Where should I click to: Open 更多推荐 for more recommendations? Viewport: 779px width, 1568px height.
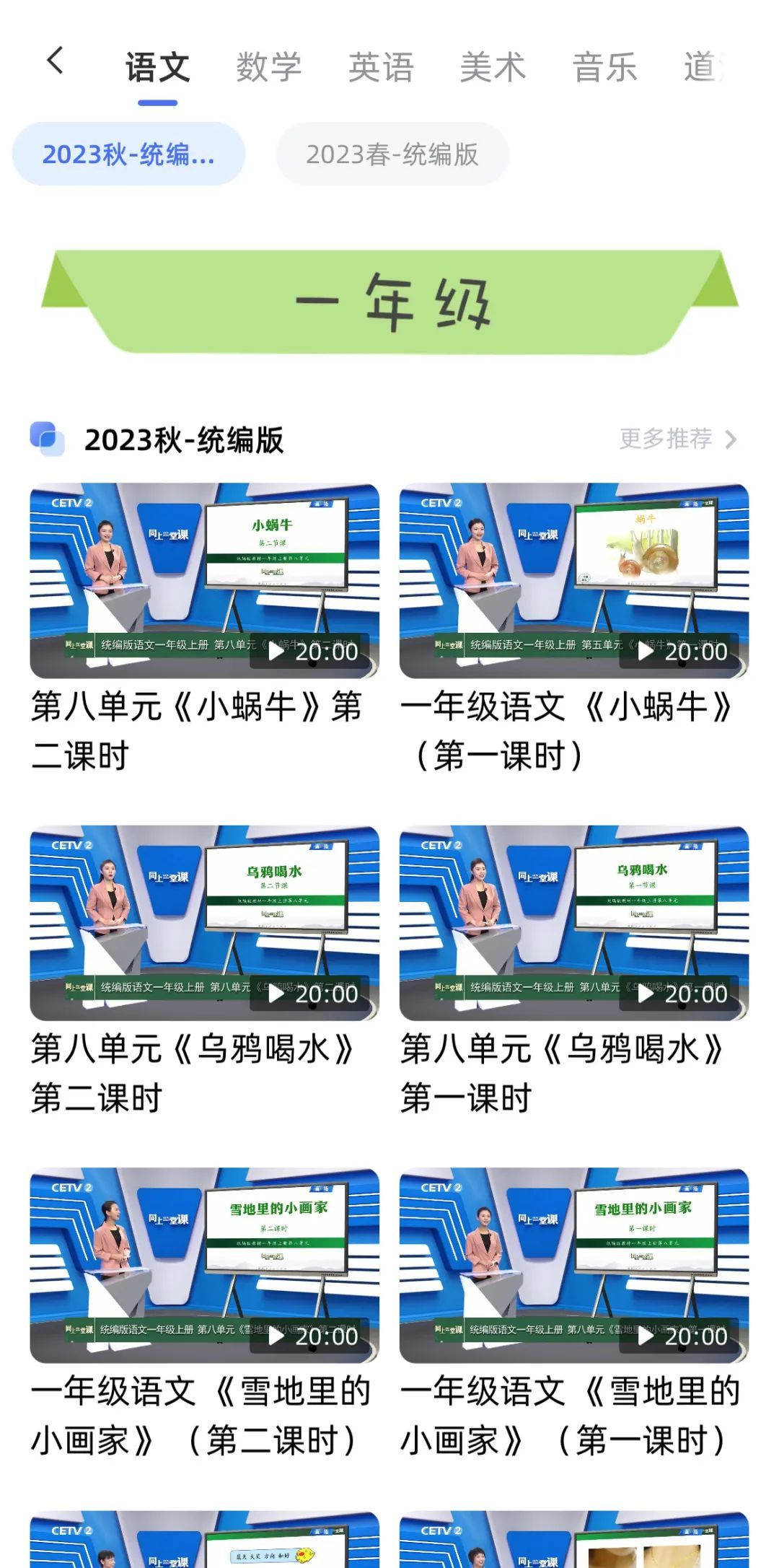[x=678, y=439]
